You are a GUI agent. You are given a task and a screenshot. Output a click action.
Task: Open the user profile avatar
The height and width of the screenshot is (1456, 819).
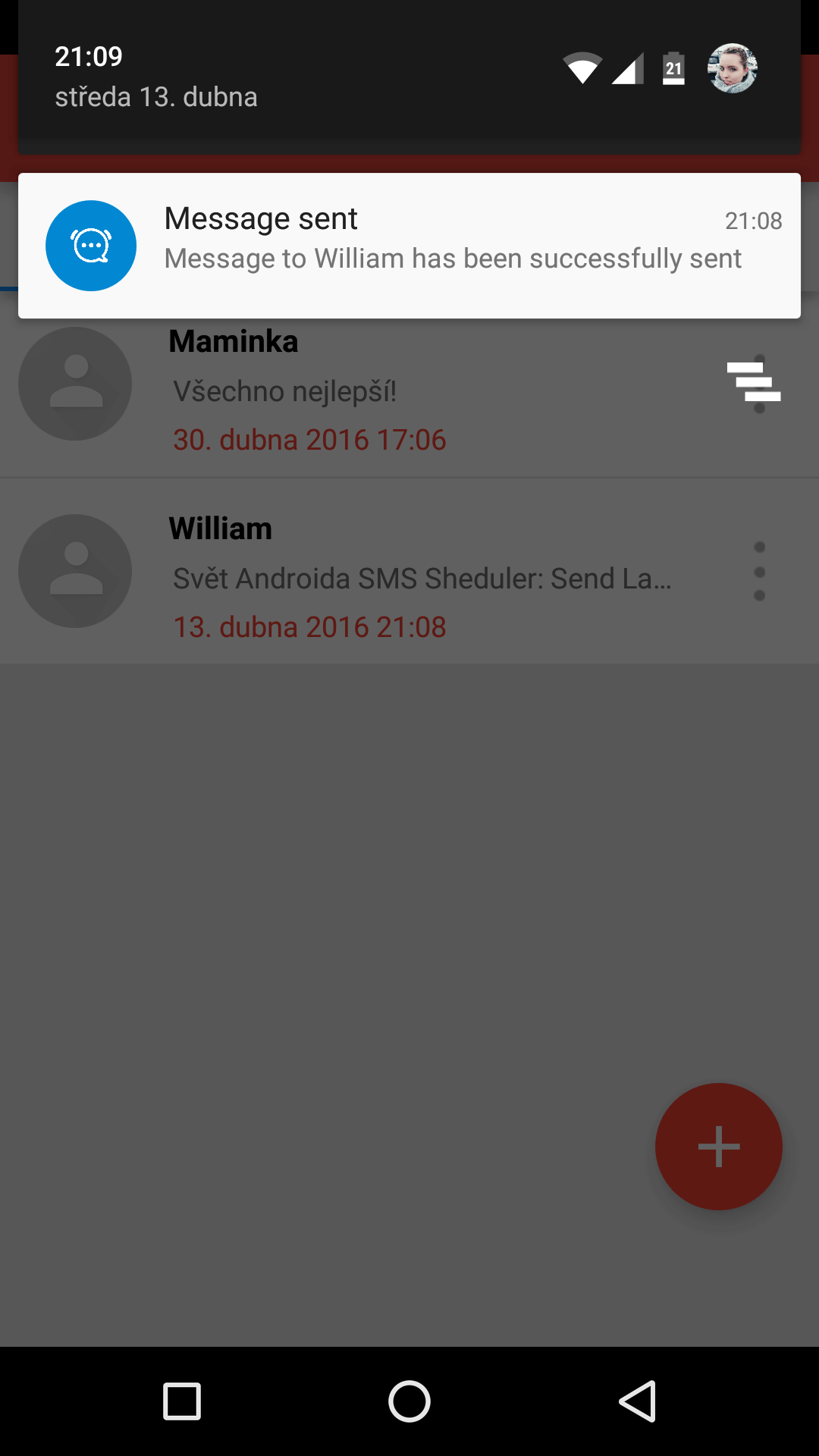pos(732,68)
